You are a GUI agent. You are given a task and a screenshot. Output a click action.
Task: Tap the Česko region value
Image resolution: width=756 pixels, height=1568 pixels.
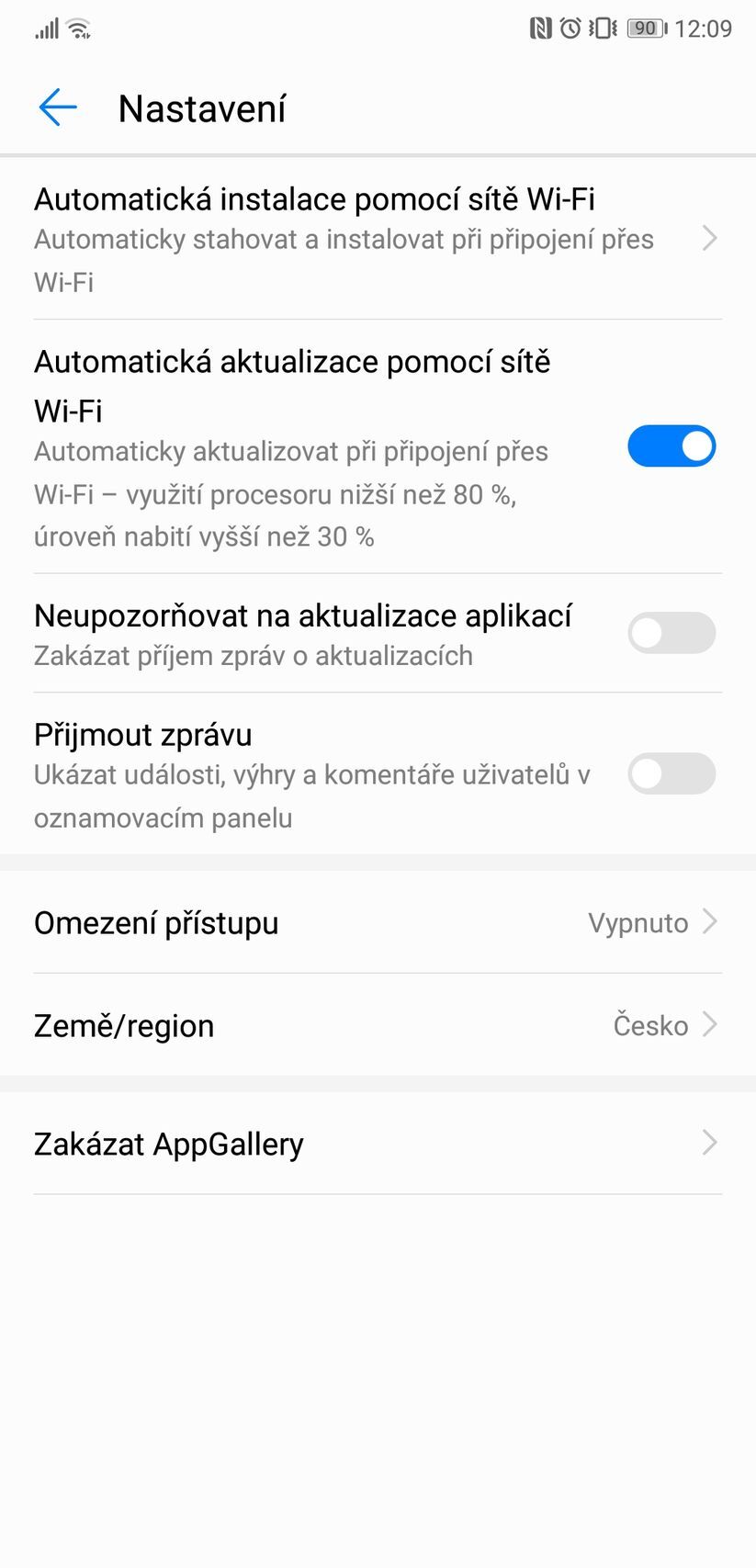(650, 1025)
